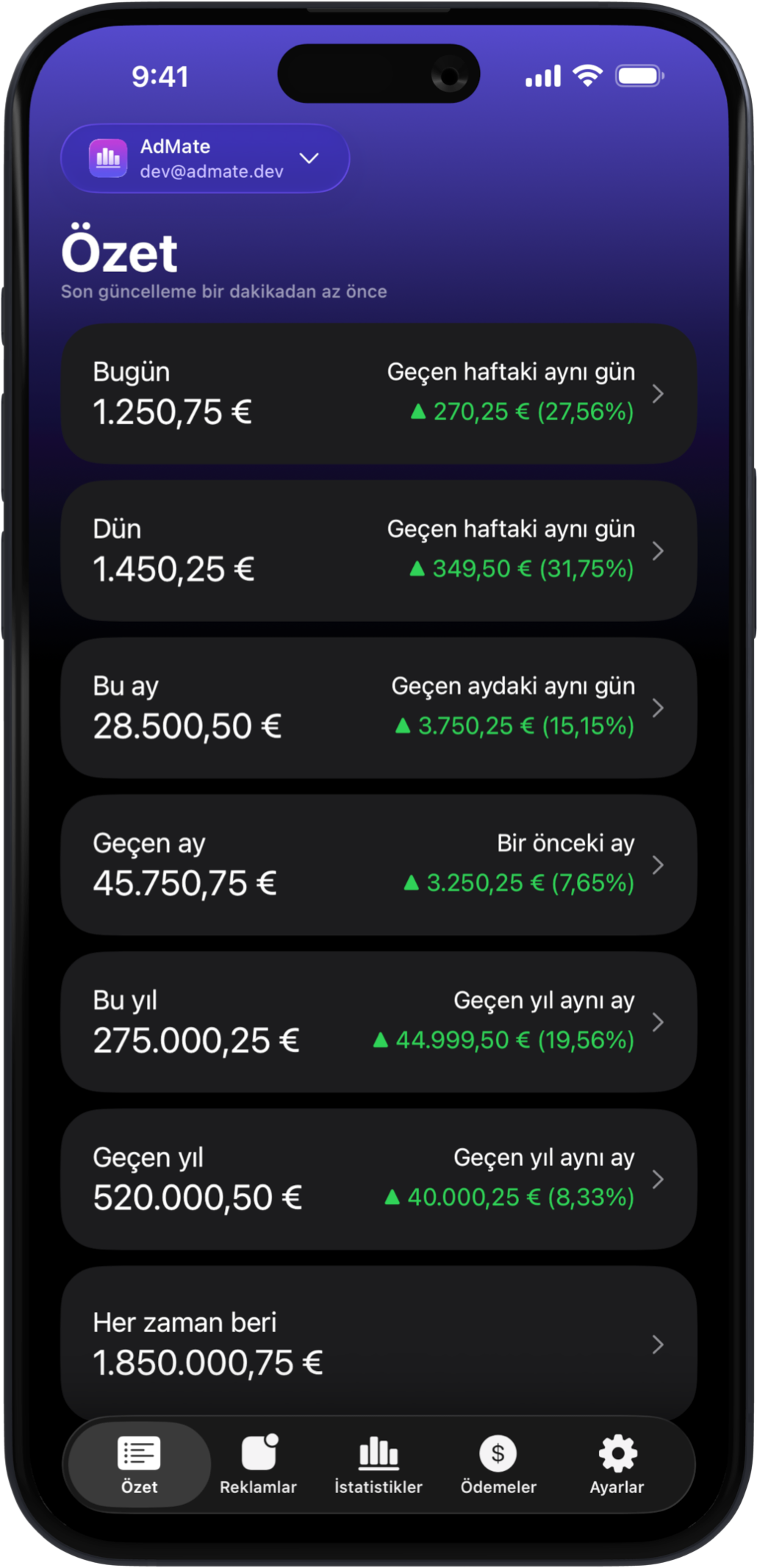
Task: View Geçen yıl earnings details
Action: [378, 1179]
